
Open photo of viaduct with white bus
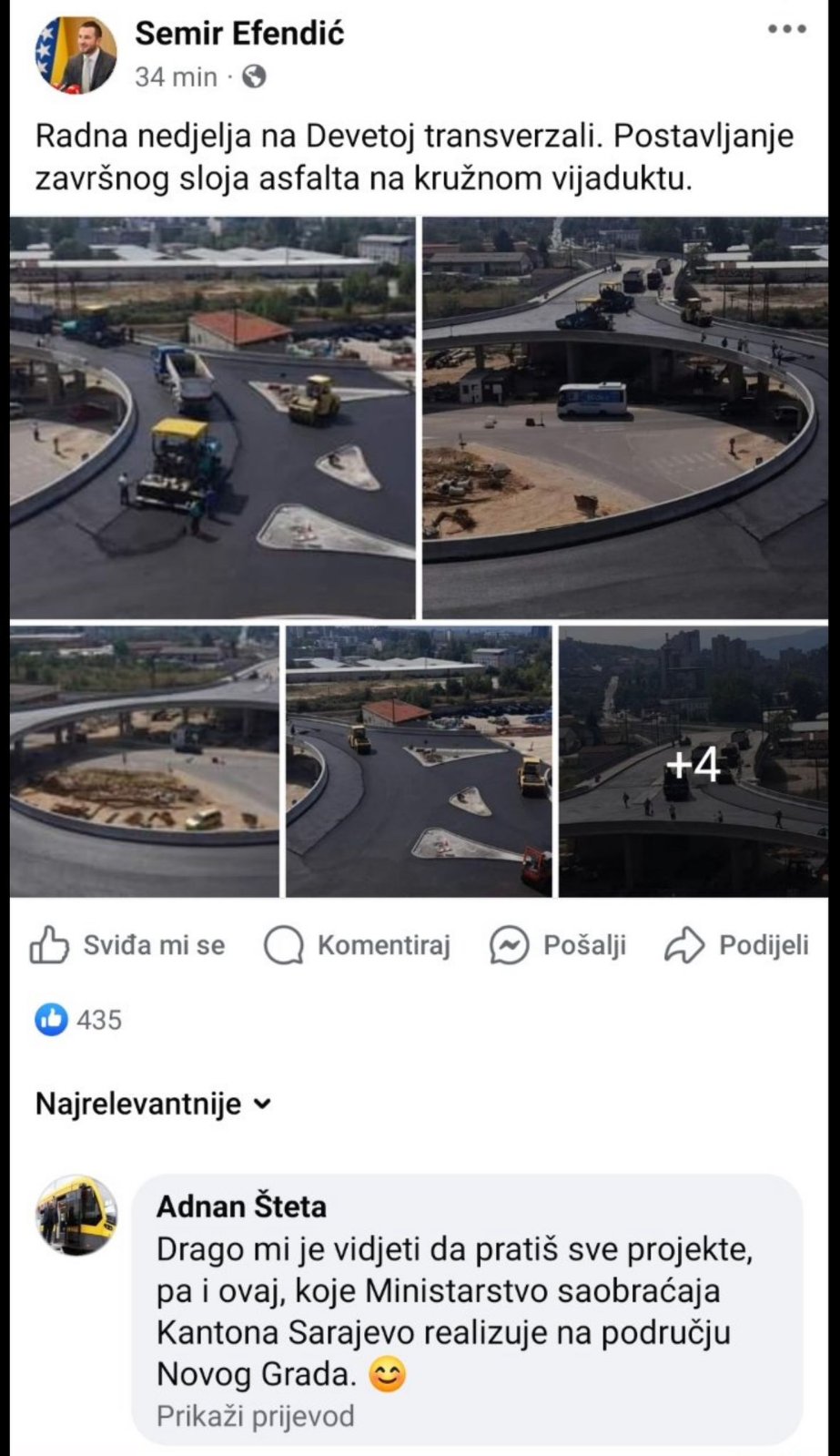[625, 417]
